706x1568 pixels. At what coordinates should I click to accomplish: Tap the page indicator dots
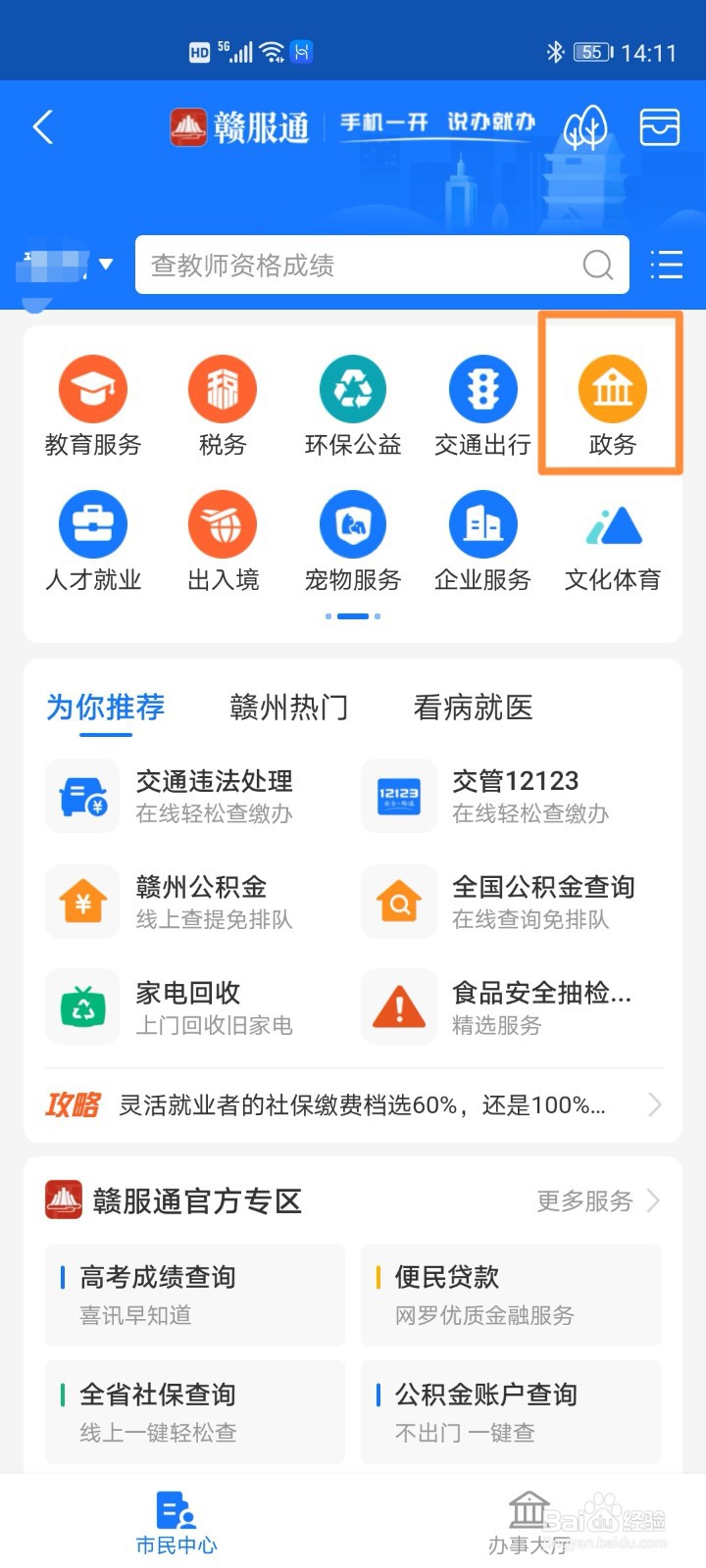tap(352, 615)
